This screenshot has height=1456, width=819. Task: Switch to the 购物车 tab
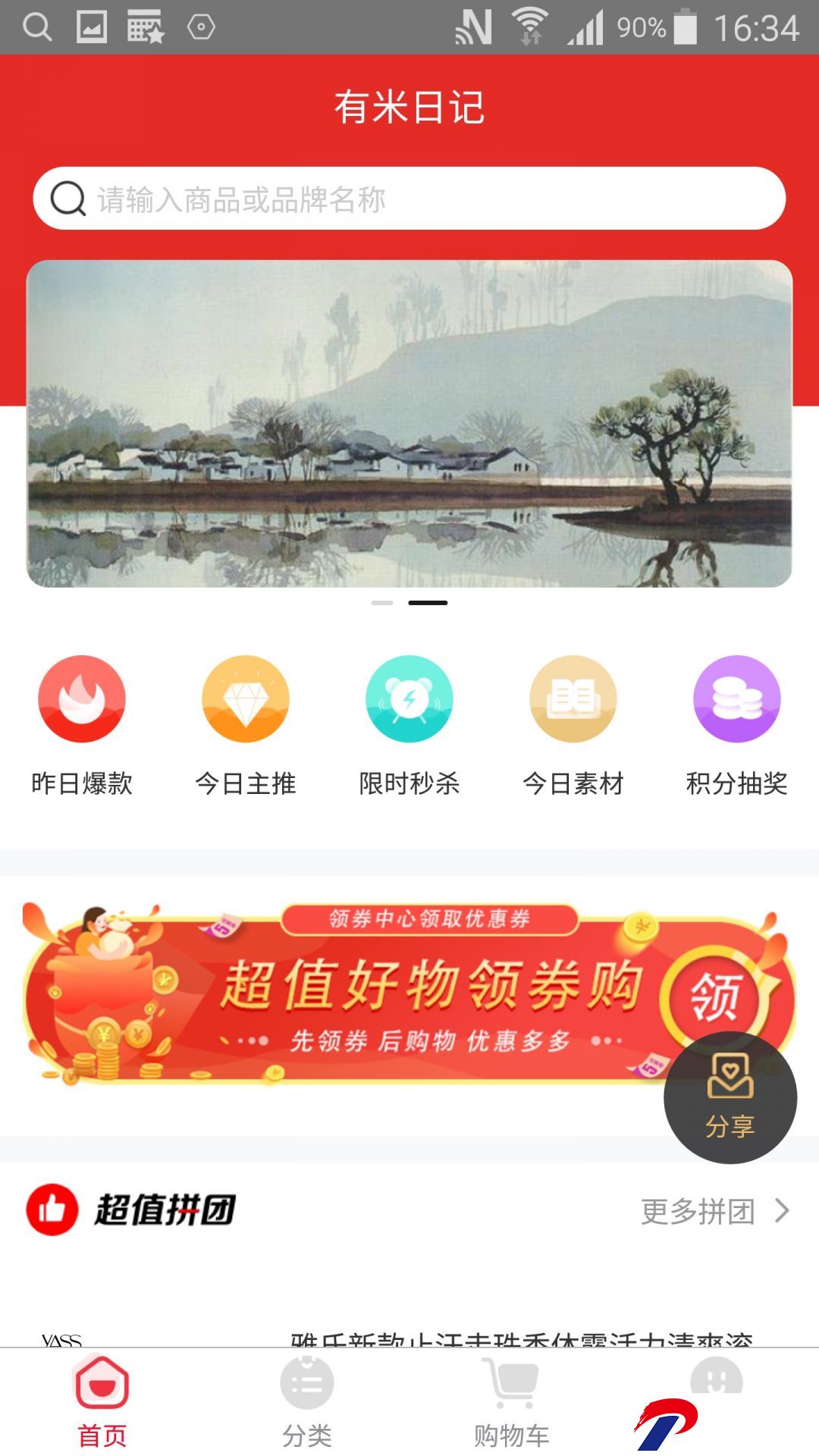(512, 1403)
